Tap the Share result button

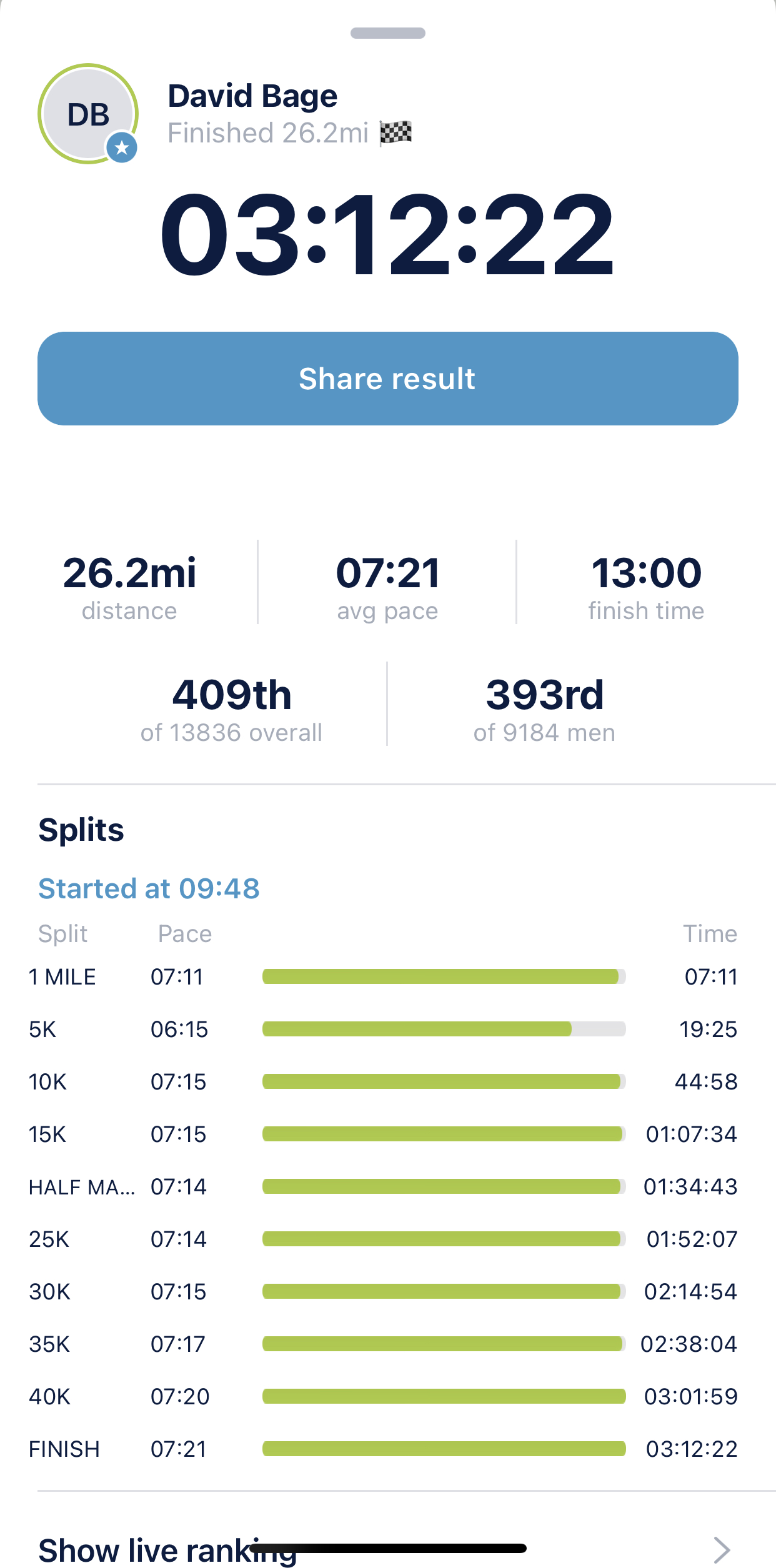point(388,379)
